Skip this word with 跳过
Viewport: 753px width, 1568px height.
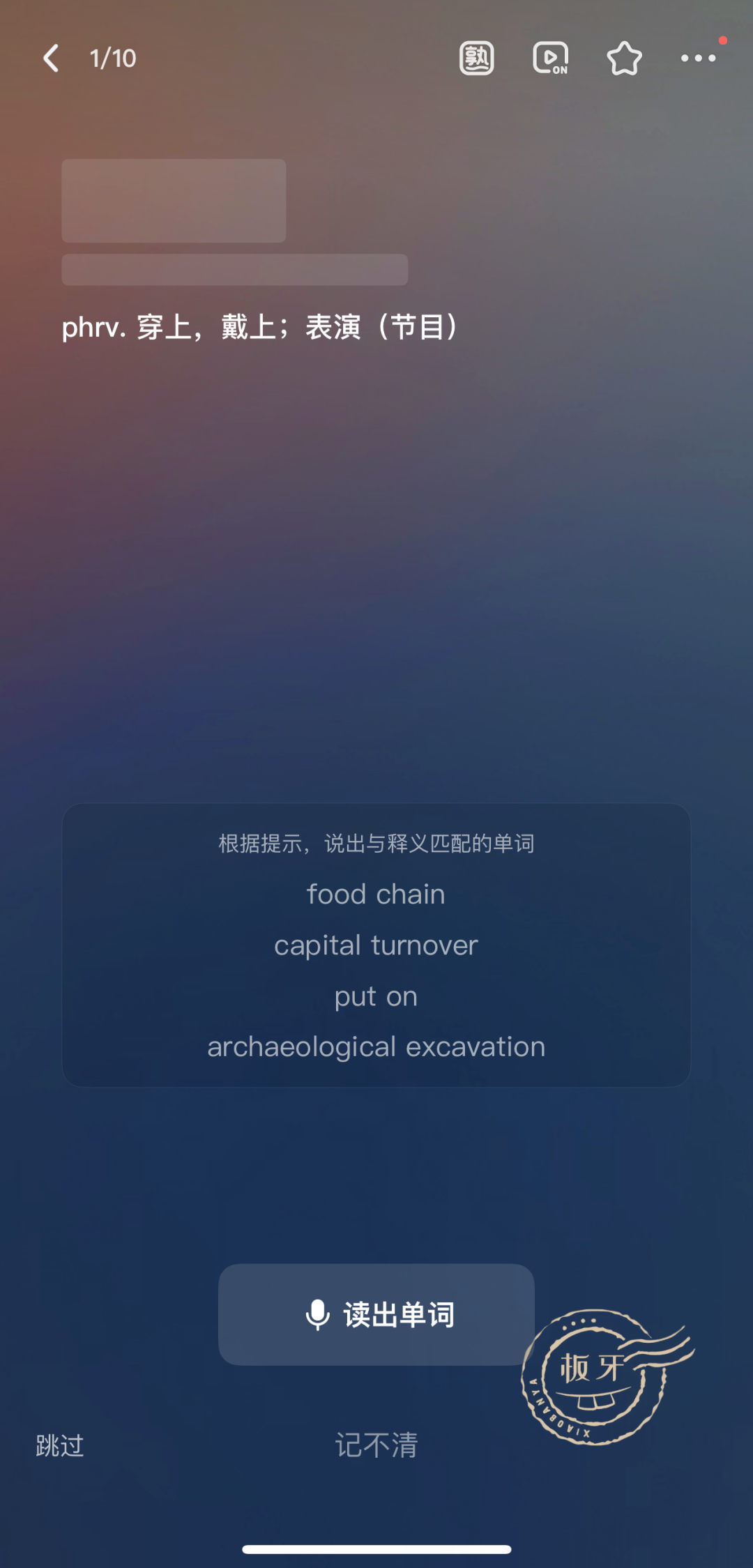pos(60,1445)
